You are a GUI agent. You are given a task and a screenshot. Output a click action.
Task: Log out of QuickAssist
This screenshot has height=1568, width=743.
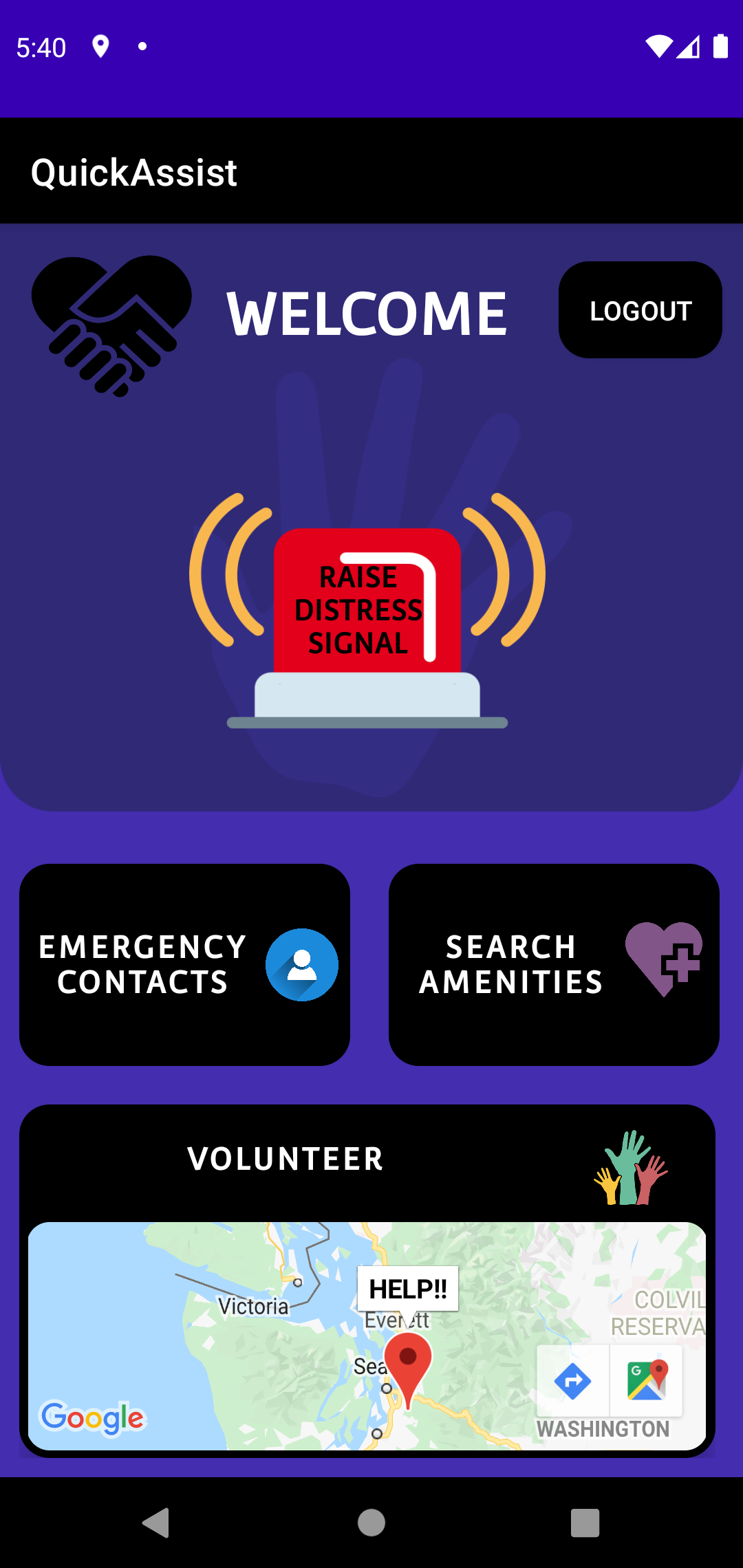tap(640, 310)
